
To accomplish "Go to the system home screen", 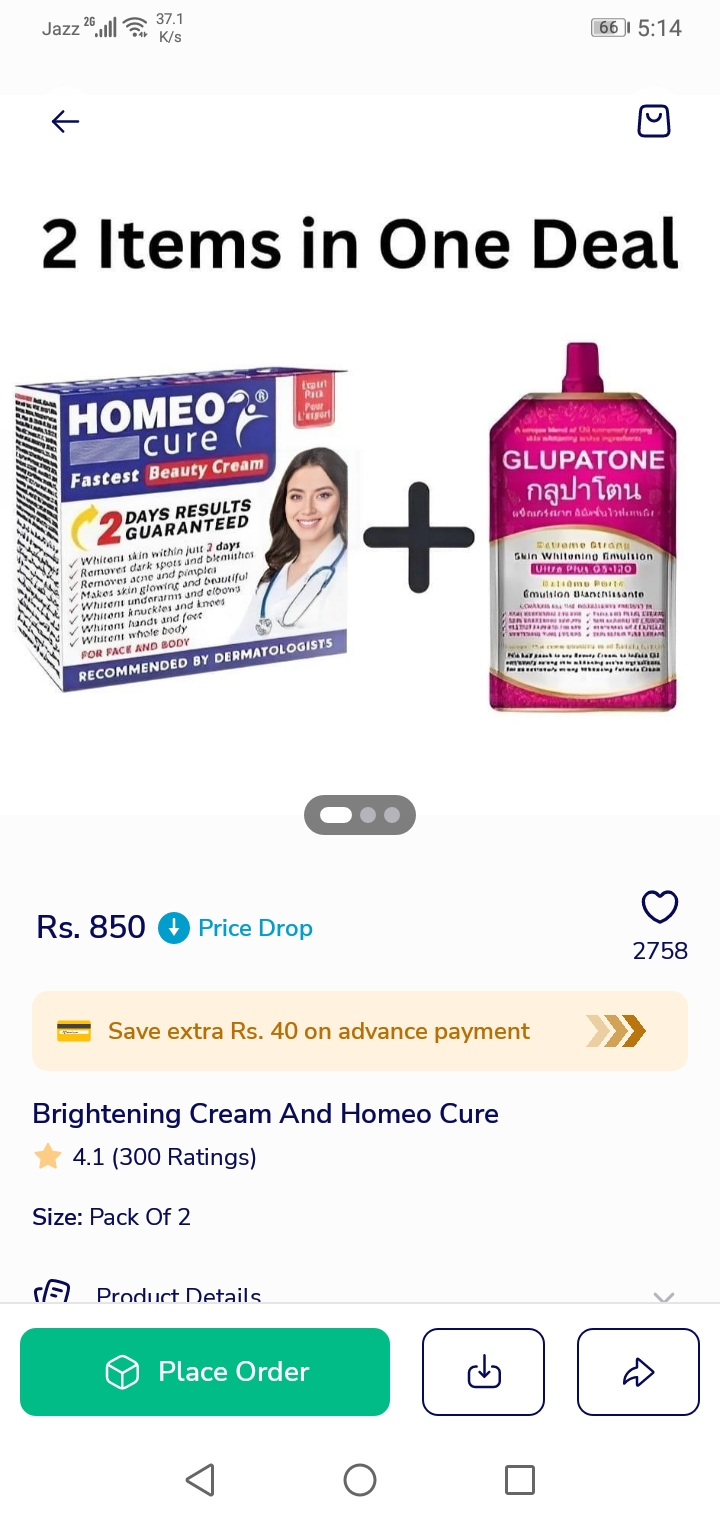I will pyautogui.click(x=360, y=1480).
